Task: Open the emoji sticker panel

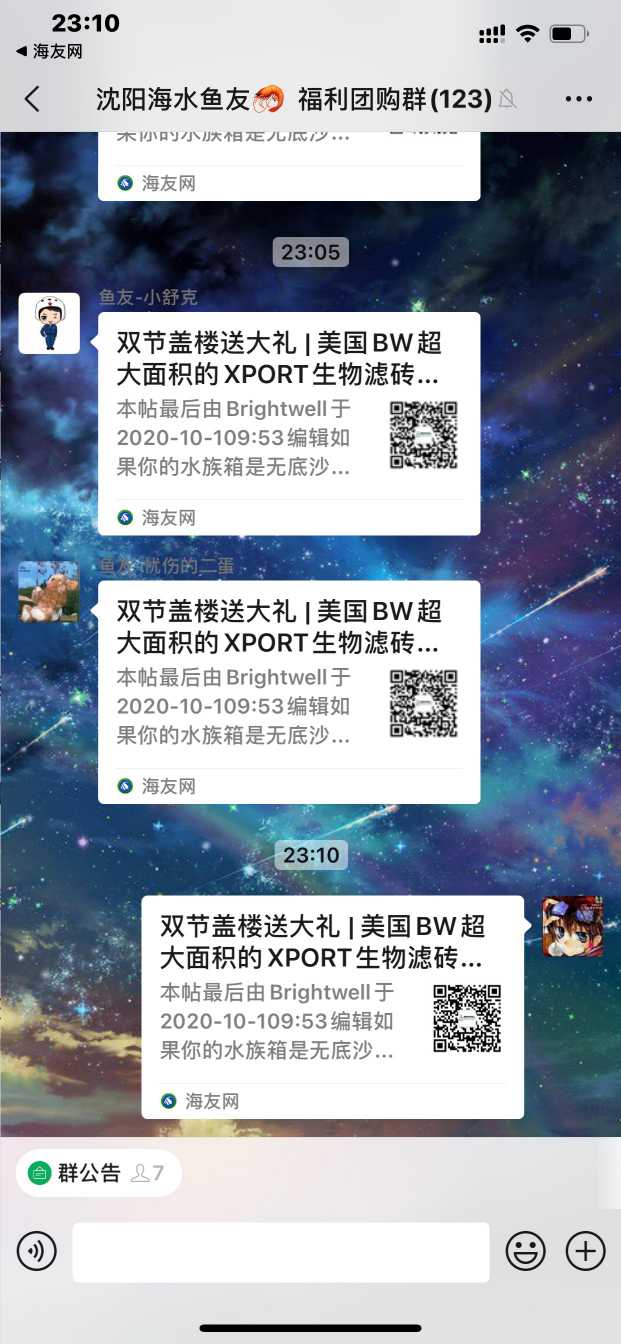Action: coord(525,1251)
